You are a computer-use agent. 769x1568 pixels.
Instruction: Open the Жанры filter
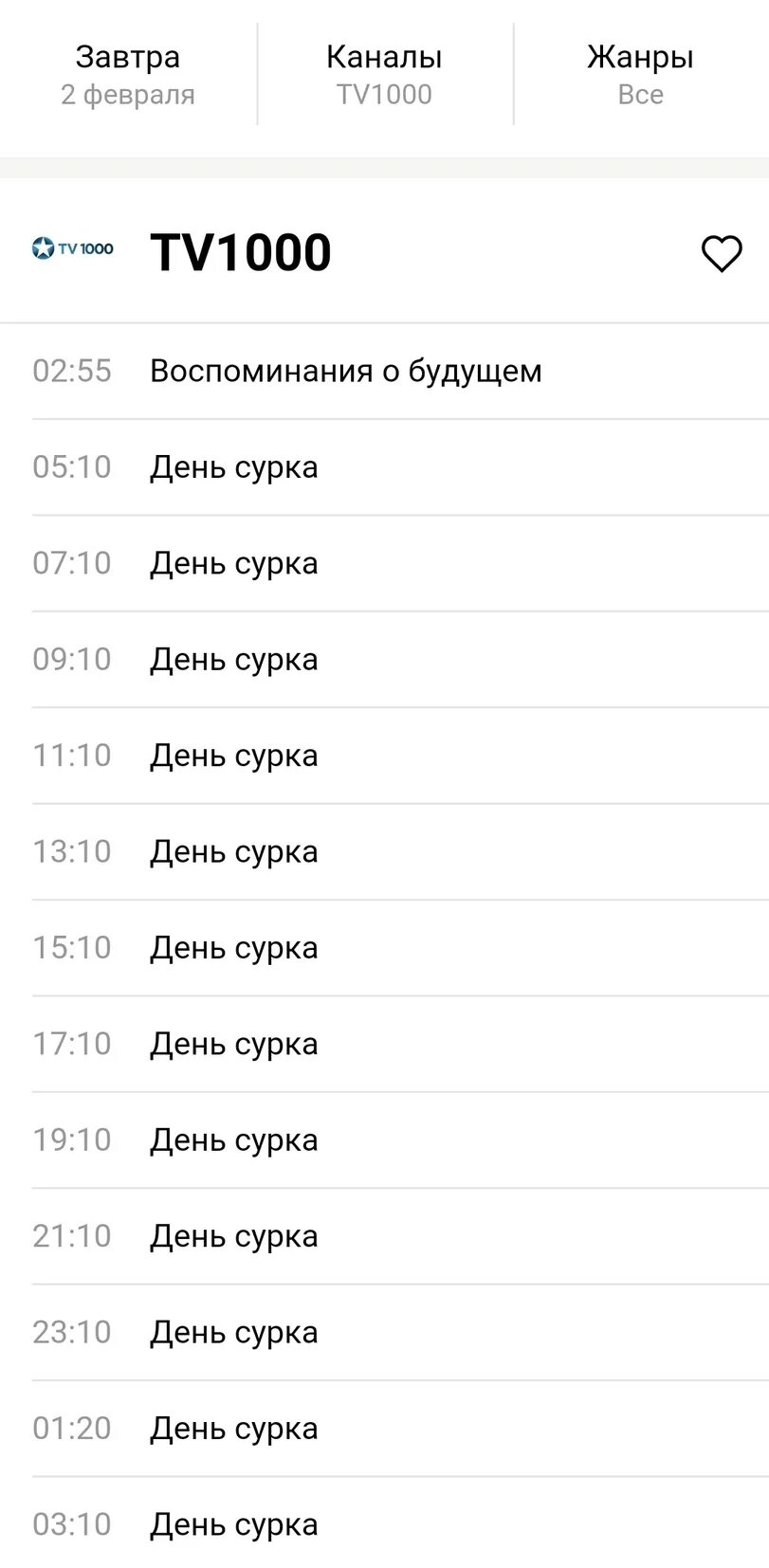click(641, 74)
